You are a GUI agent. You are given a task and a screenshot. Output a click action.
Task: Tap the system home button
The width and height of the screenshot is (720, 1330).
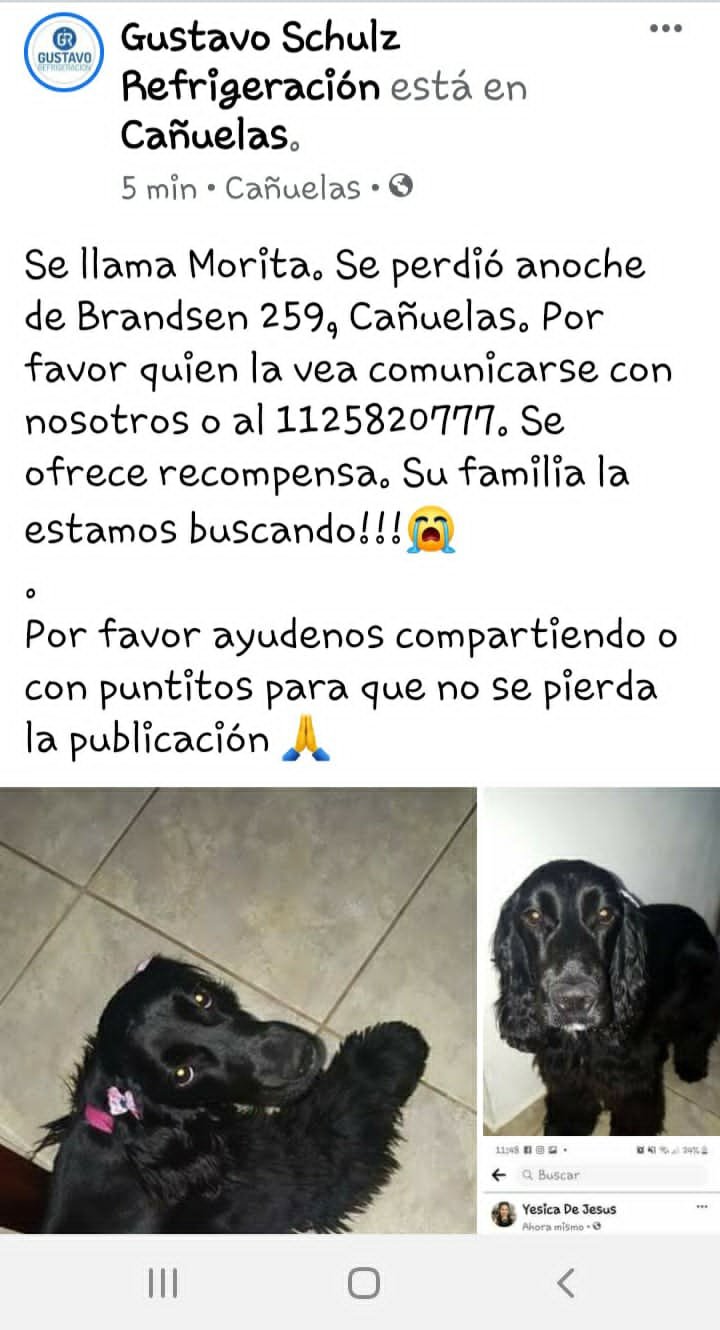click(363, 1282)
